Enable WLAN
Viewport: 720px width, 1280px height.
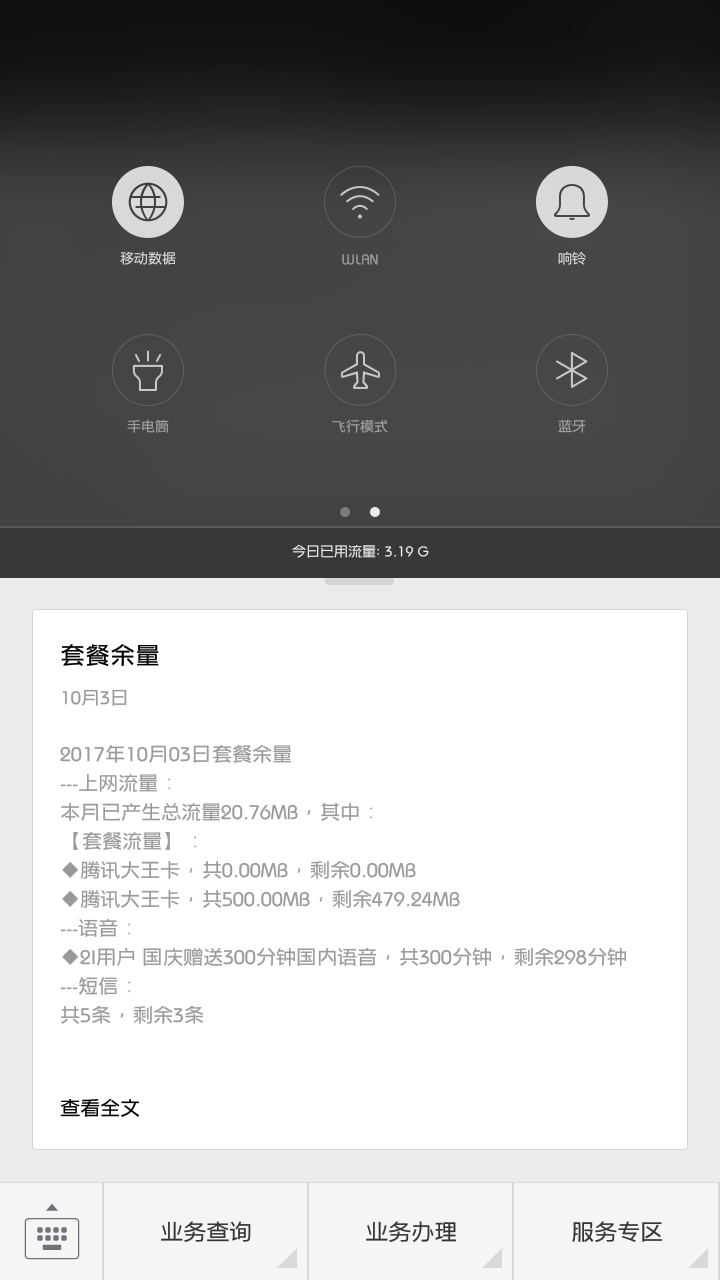(360, 202)
